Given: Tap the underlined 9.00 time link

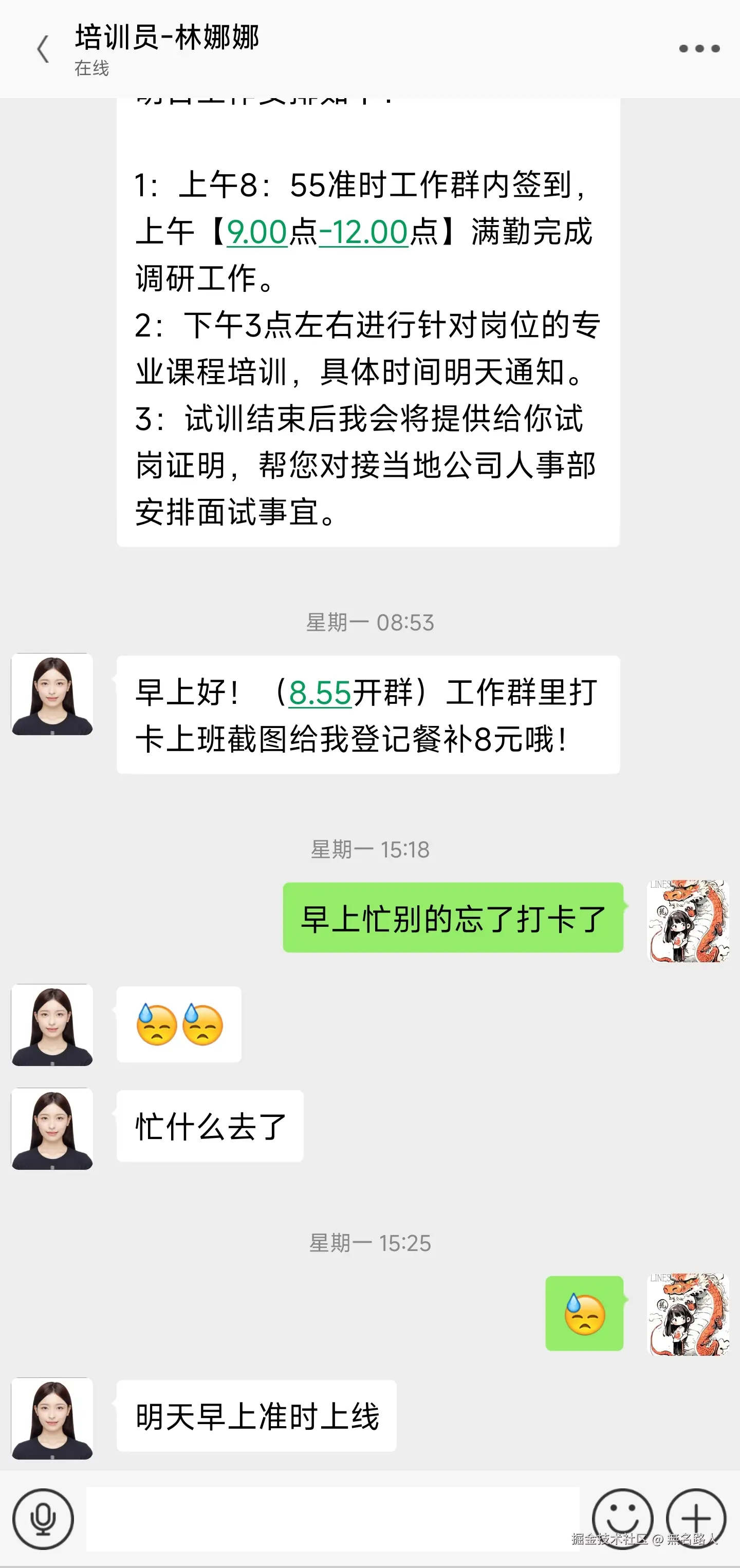Looking at the screenshot, I should 256,232.
